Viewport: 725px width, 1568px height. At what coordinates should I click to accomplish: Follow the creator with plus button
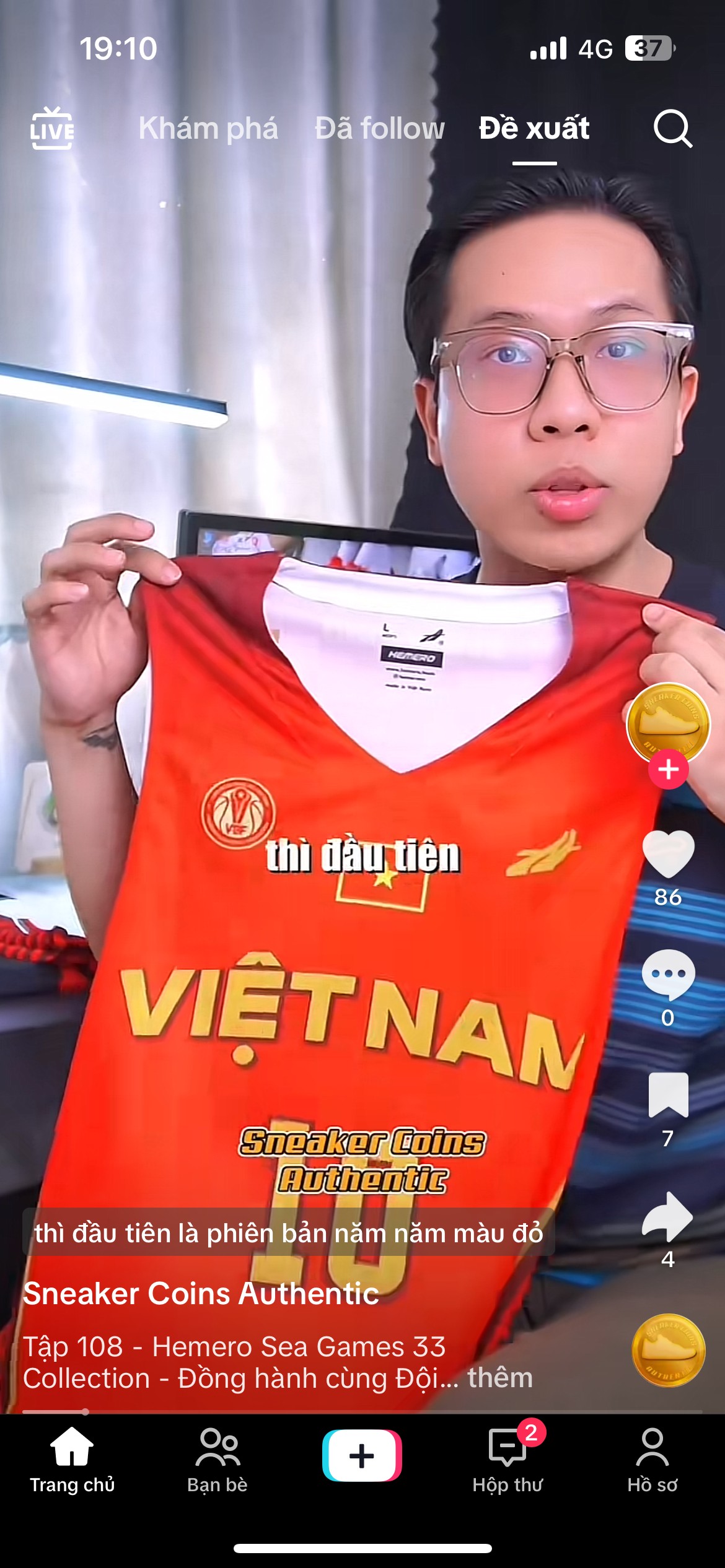(668, 769)
